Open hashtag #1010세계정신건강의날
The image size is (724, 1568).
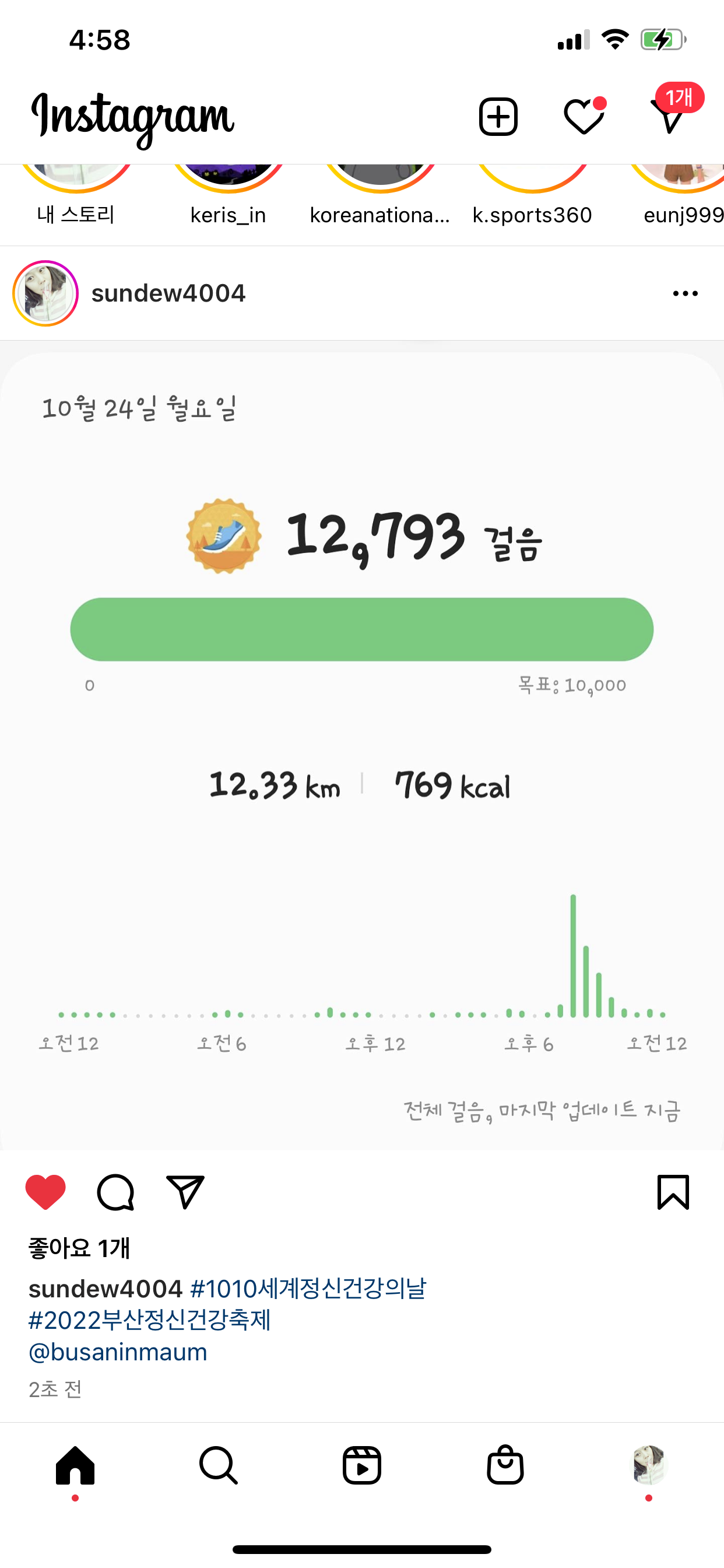coord(308,1288)
